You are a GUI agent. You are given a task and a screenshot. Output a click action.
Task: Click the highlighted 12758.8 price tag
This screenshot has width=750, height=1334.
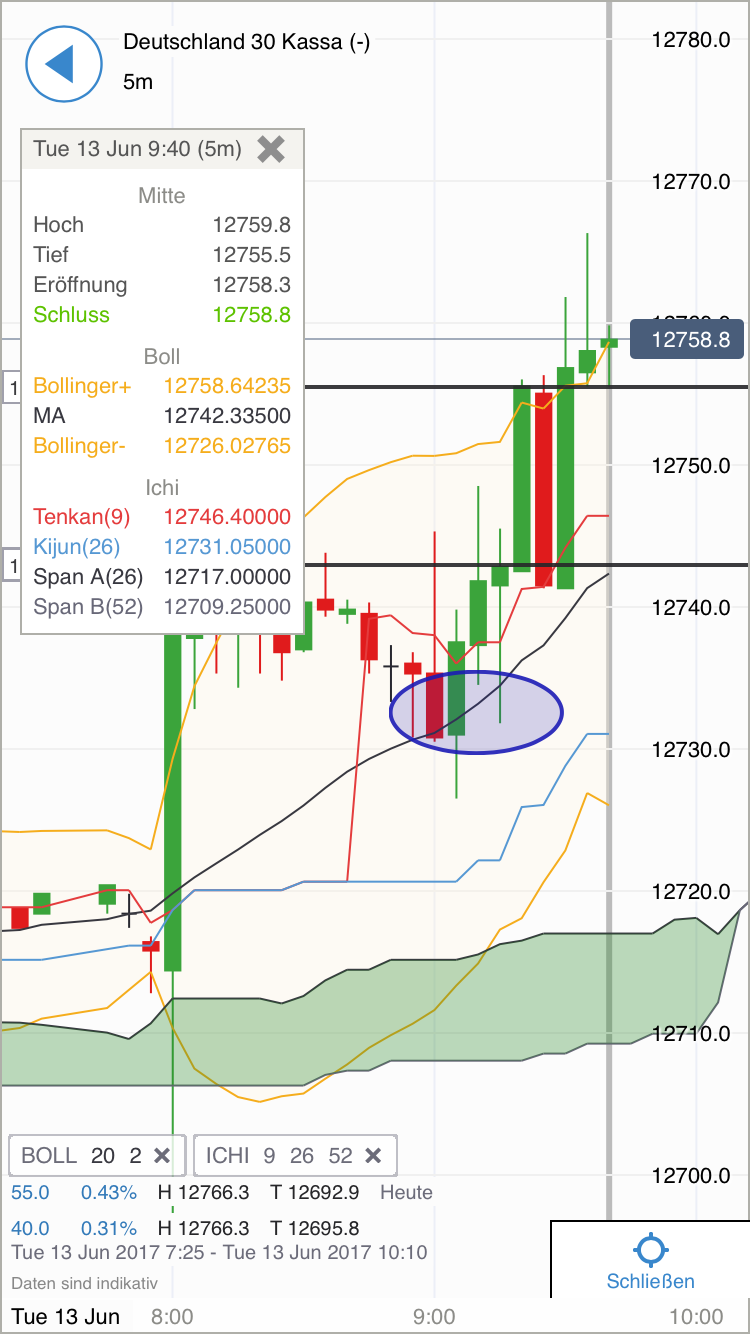point(688,340)
